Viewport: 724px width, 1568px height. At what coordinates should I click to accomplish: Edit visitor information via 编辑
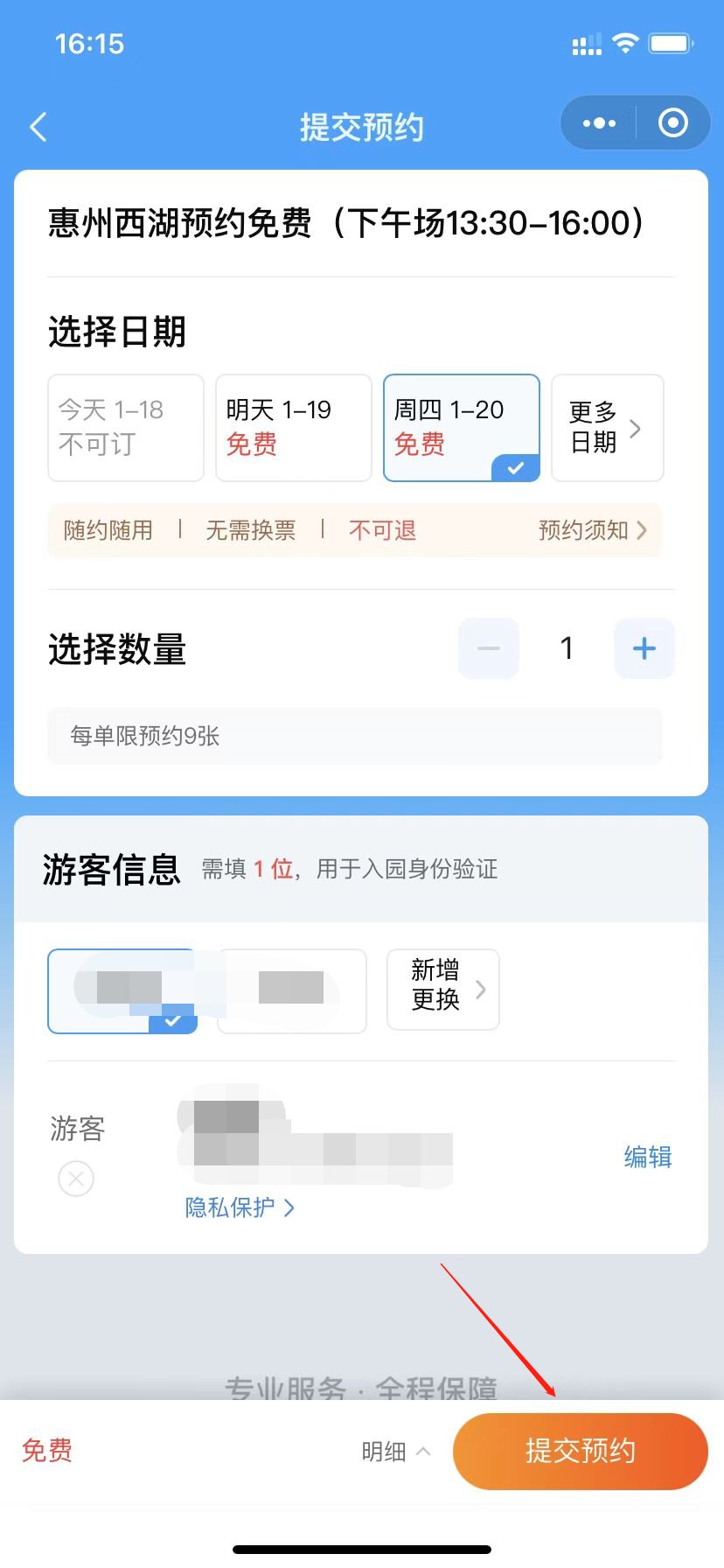click(x=647, y=1158)
